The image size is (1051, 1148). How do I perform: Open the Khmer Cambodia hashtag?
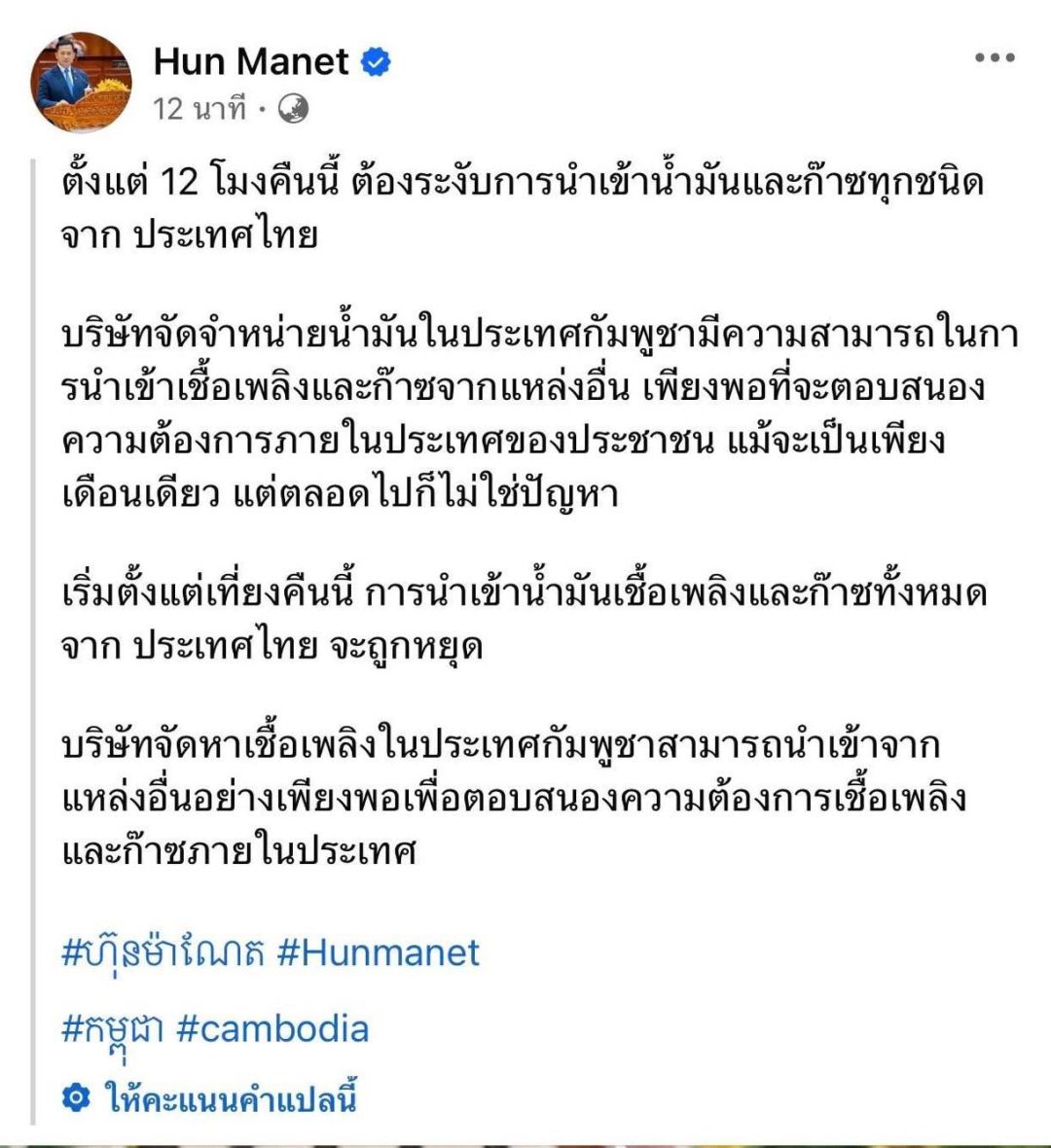(x=112, y=1029)
